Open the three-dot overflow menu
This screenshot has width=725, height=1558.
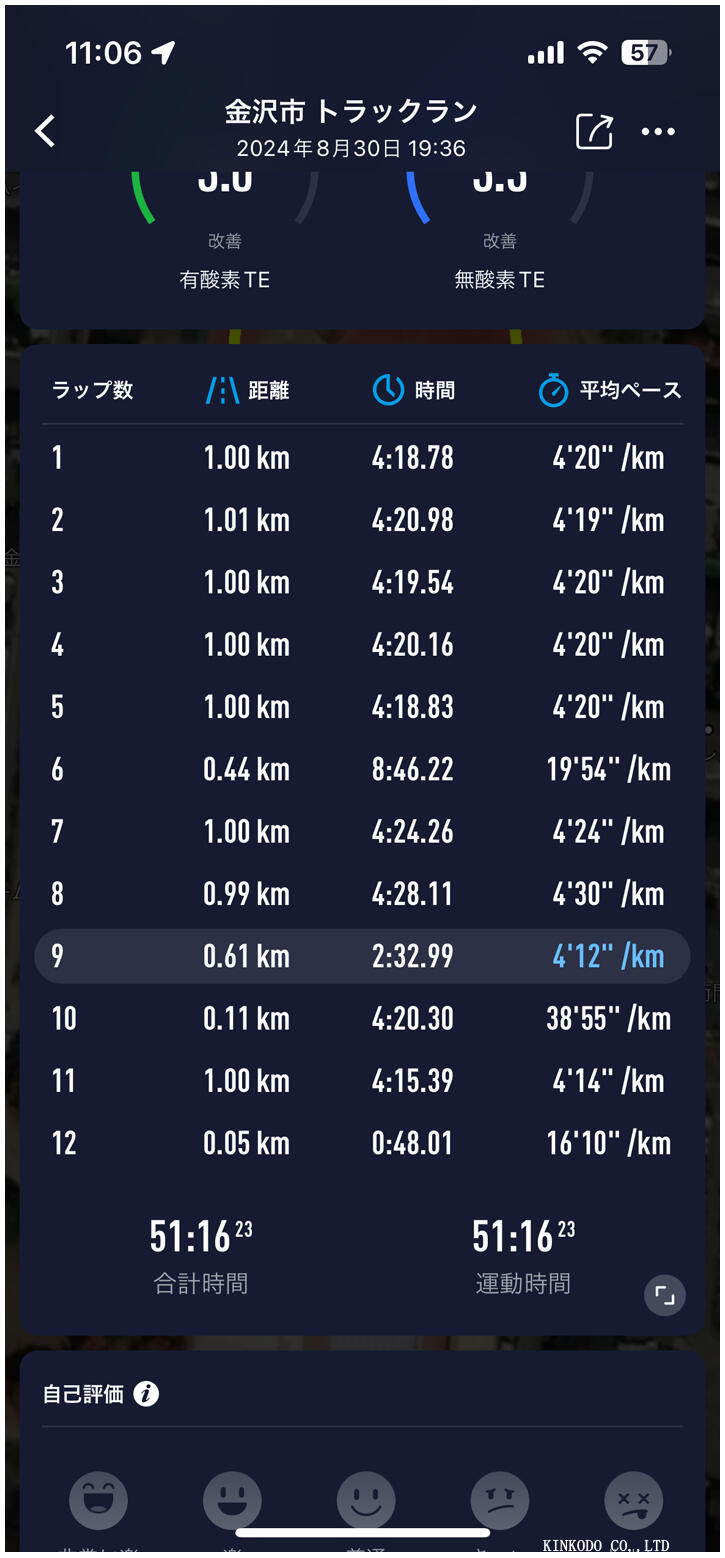tap(658, 132)
